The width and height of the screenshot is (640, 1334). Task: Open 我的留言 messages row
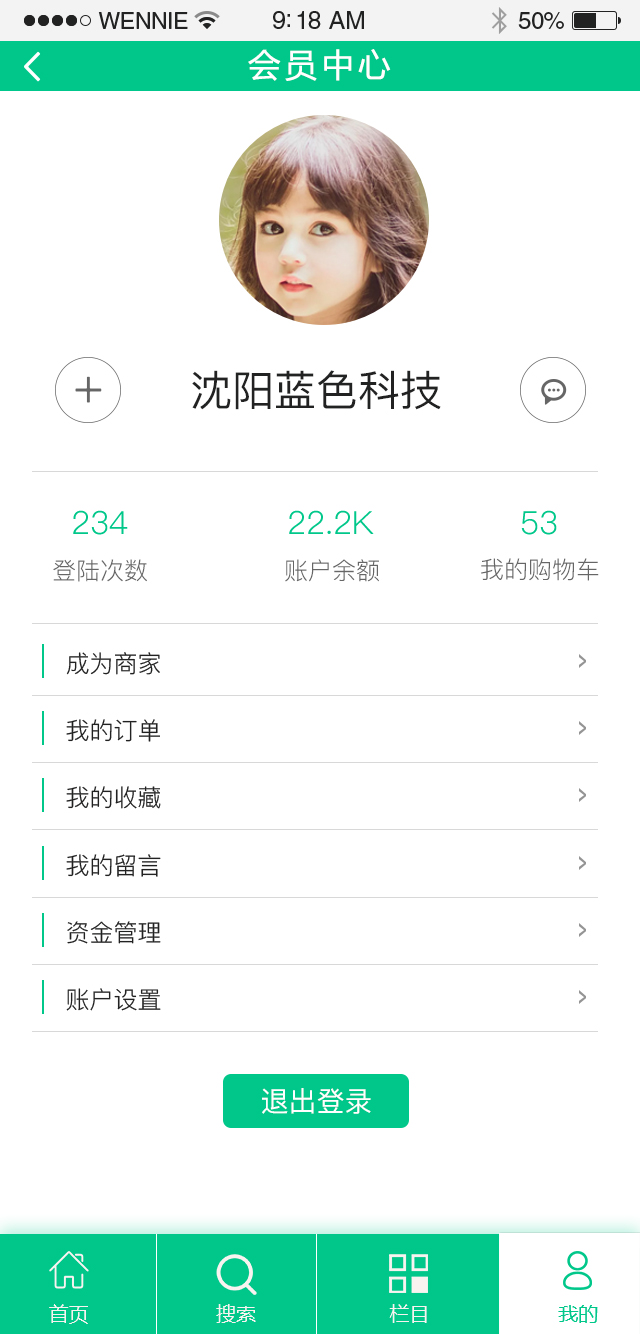click(315, 864)
